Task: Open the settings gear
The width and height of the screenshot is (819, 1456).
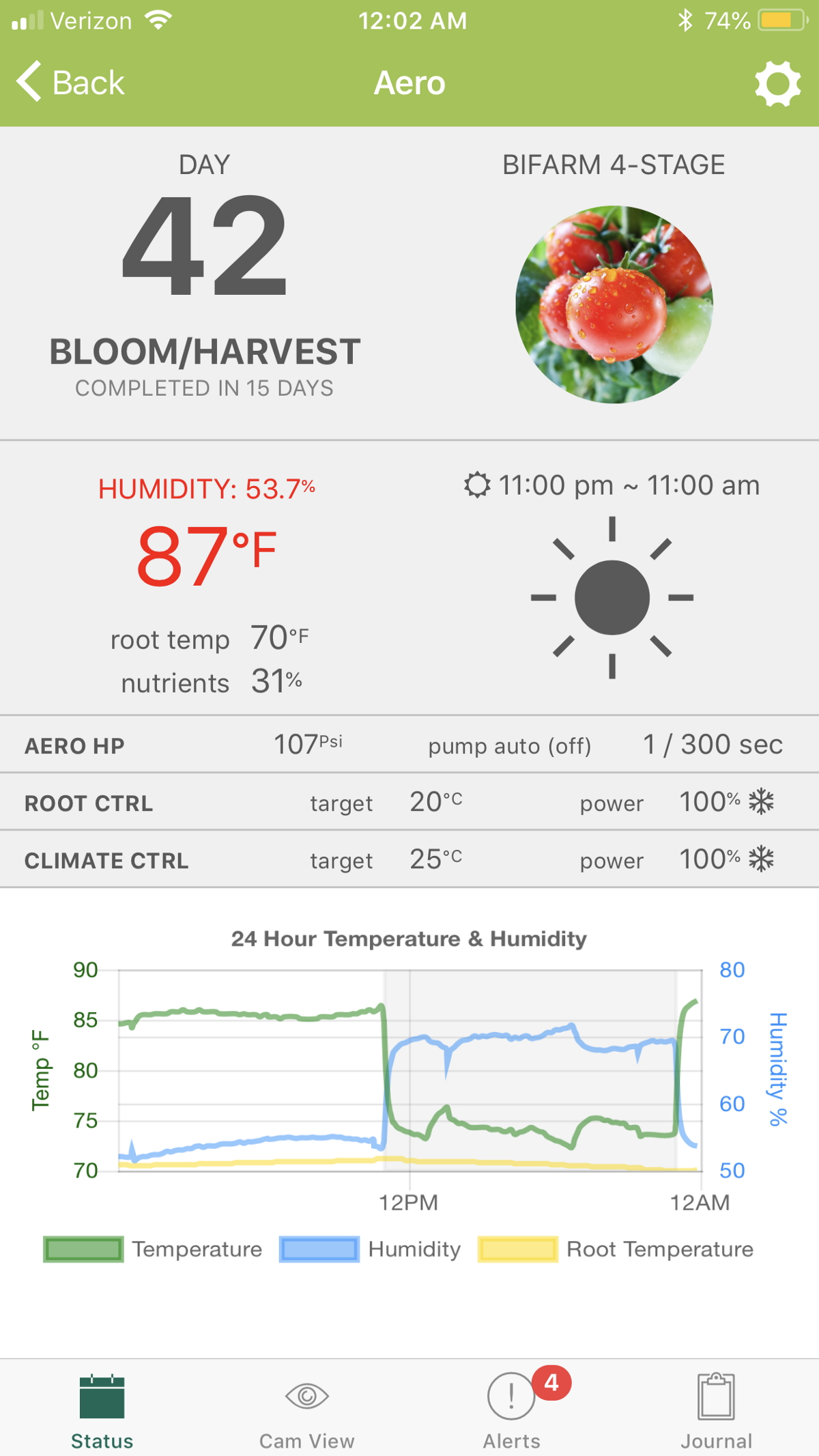Action: tap(777, 83)
